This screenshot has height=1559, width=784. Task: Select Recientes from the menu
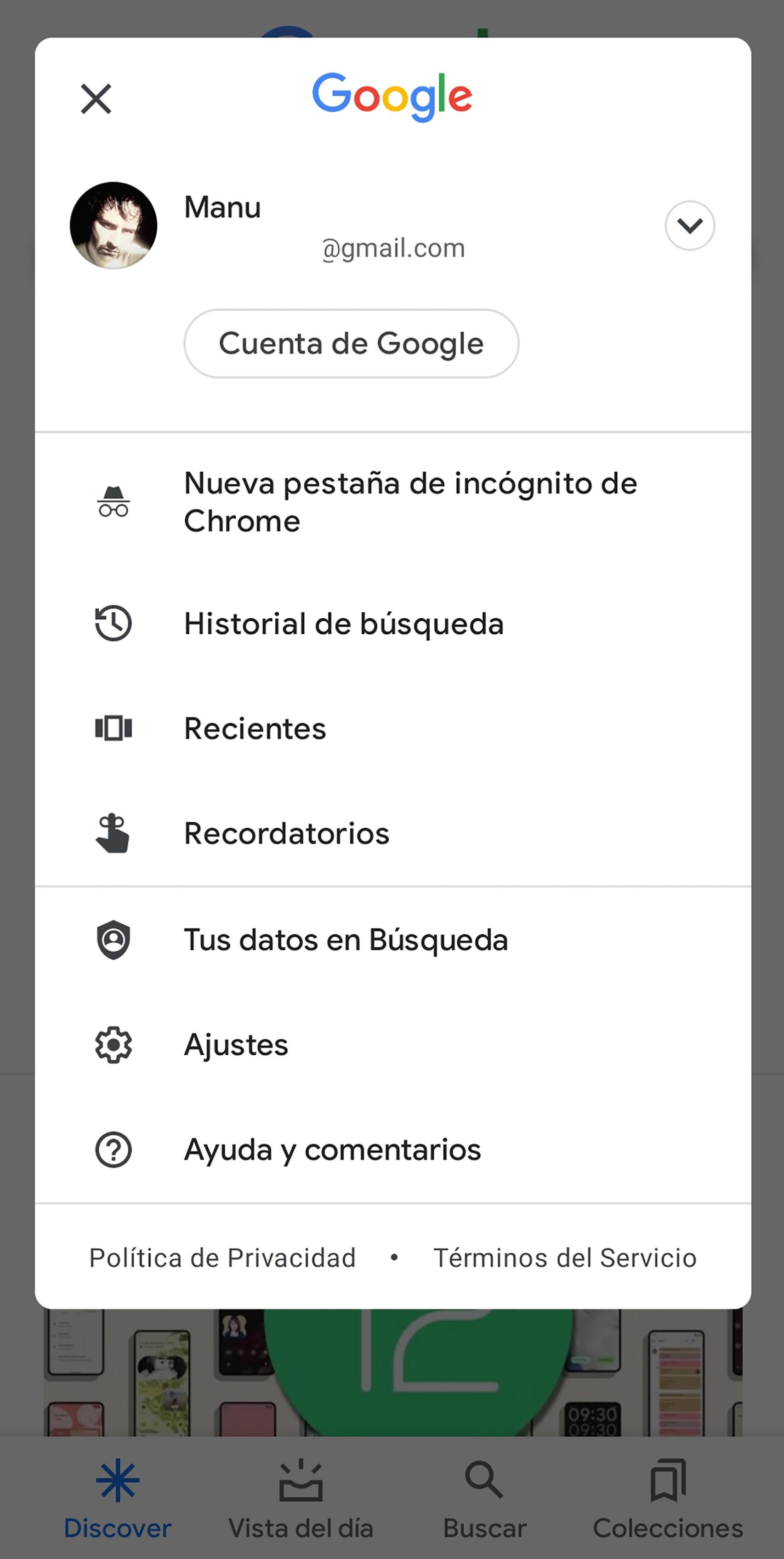(255, 728)
